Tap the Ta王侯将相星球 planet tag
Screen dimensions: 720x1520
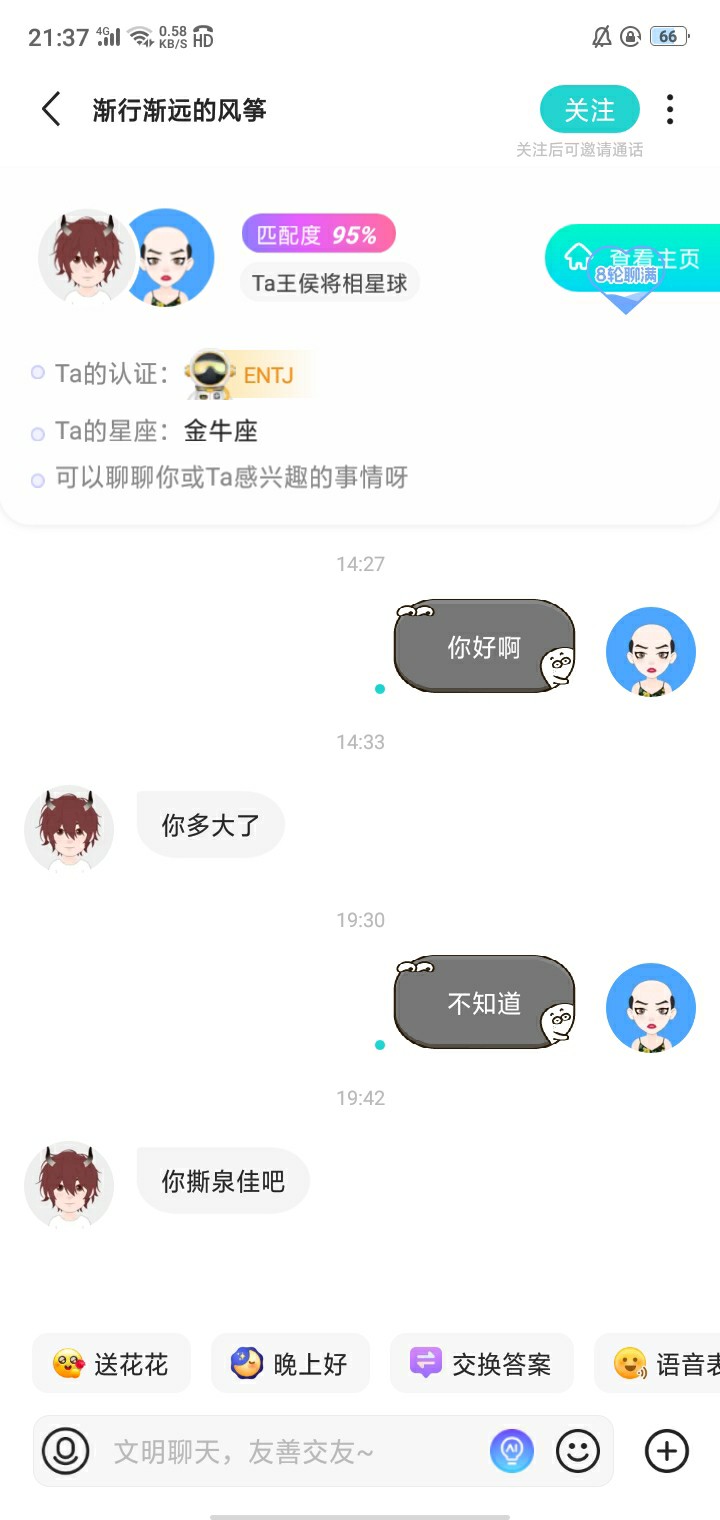click(x=330, y=283)
